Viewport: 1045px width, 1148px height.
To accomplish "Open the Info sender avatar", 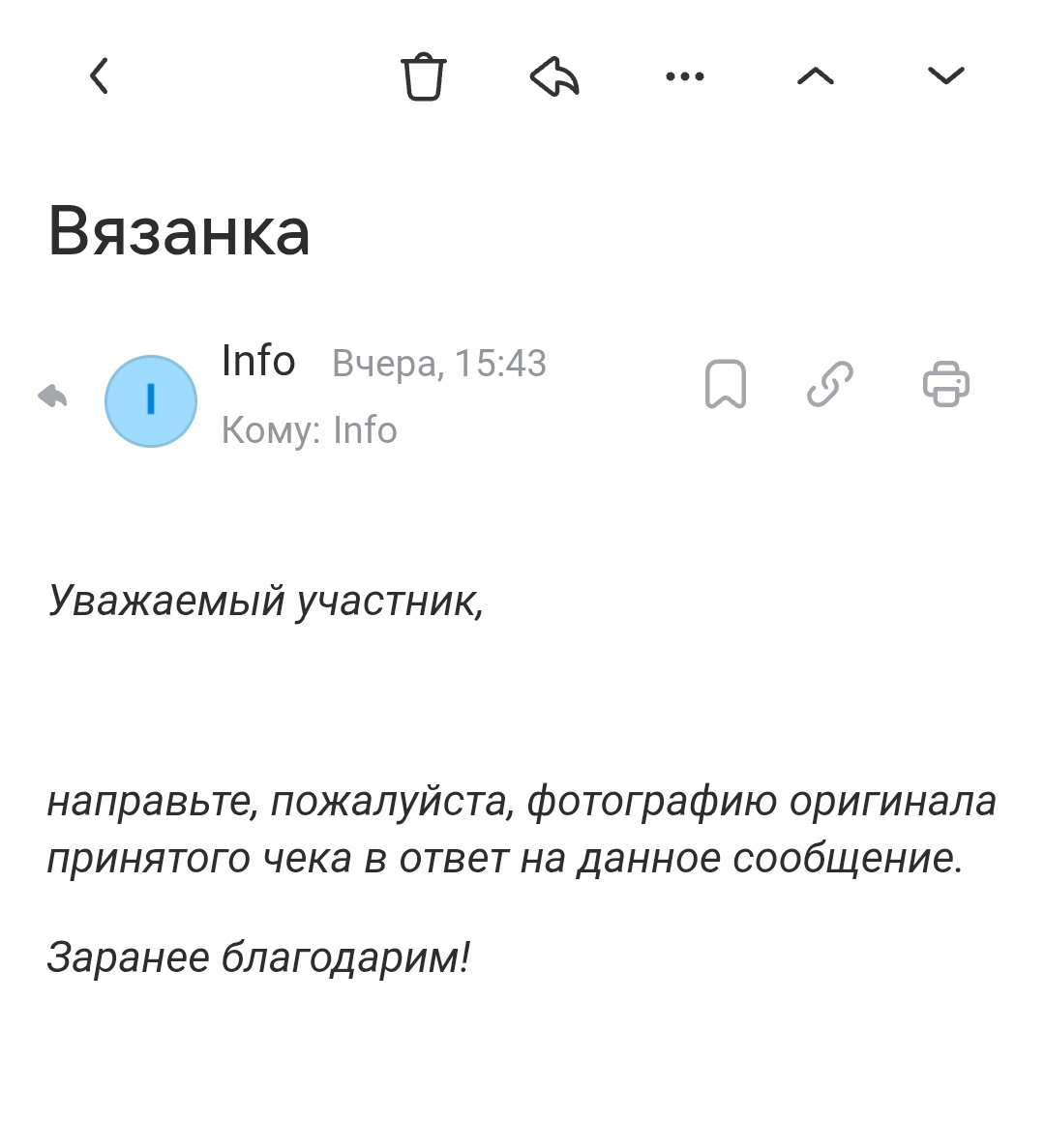I will pos(151,400).
